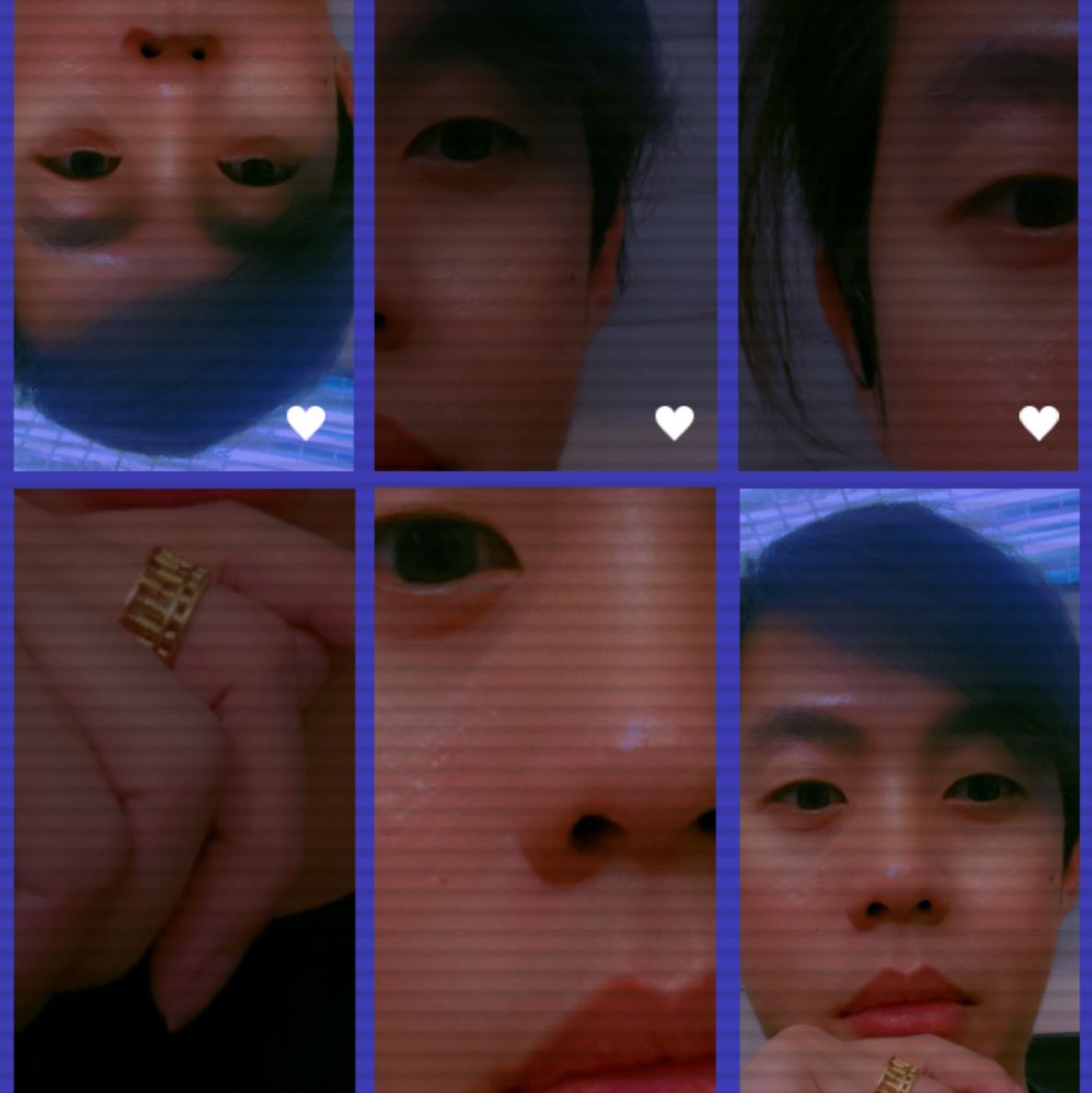The width and height of the screenshot is (1092, 1093).
Task: Unfavorite the upside-down face photo's heart
Action: 306,423
